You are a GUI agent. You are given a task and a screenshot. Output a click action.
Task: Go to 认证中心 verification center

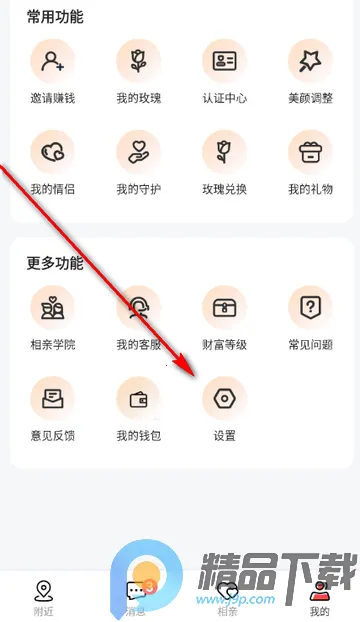pyautogui.click(x=224, y=71)
